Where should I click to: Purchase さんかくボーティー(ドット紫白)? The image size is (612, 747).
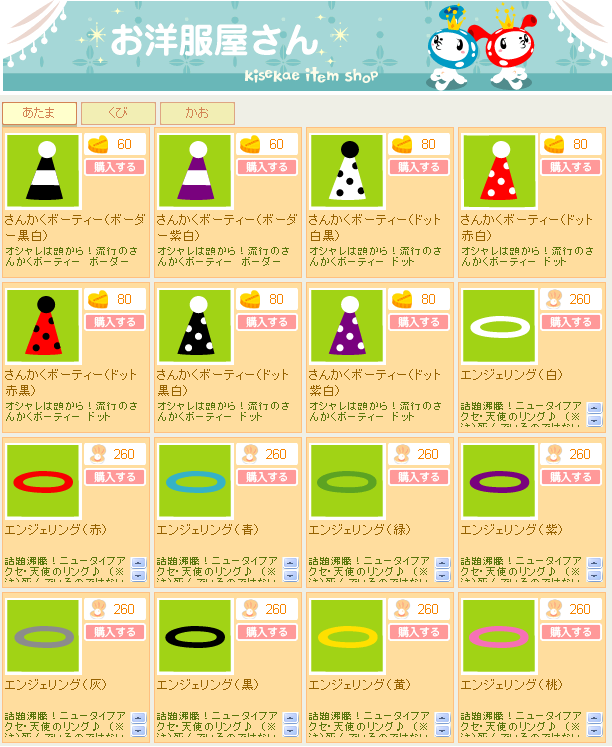click(420, 322)
